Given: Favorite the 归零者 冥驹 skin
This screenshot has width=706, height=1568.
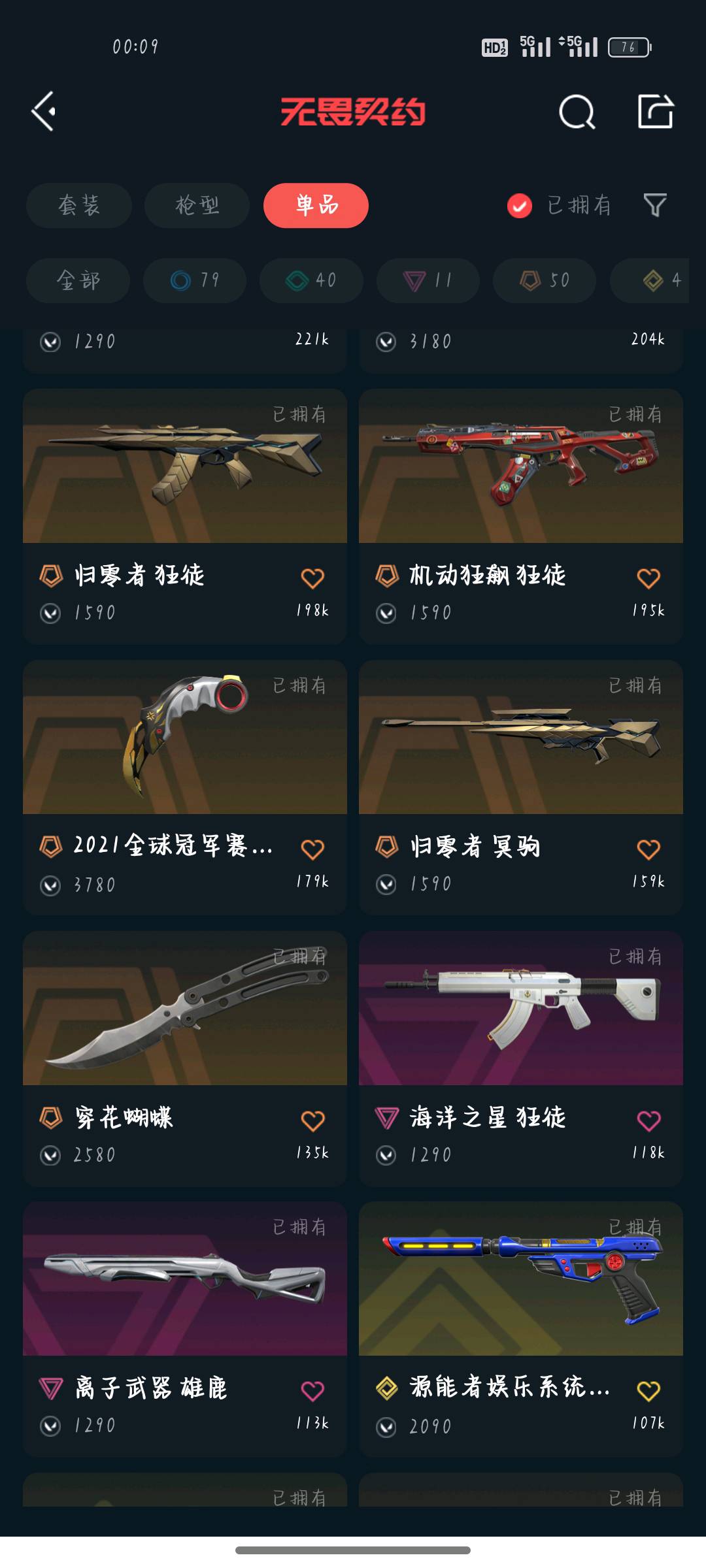Looking at the screenshot, I should pos(648,849).
